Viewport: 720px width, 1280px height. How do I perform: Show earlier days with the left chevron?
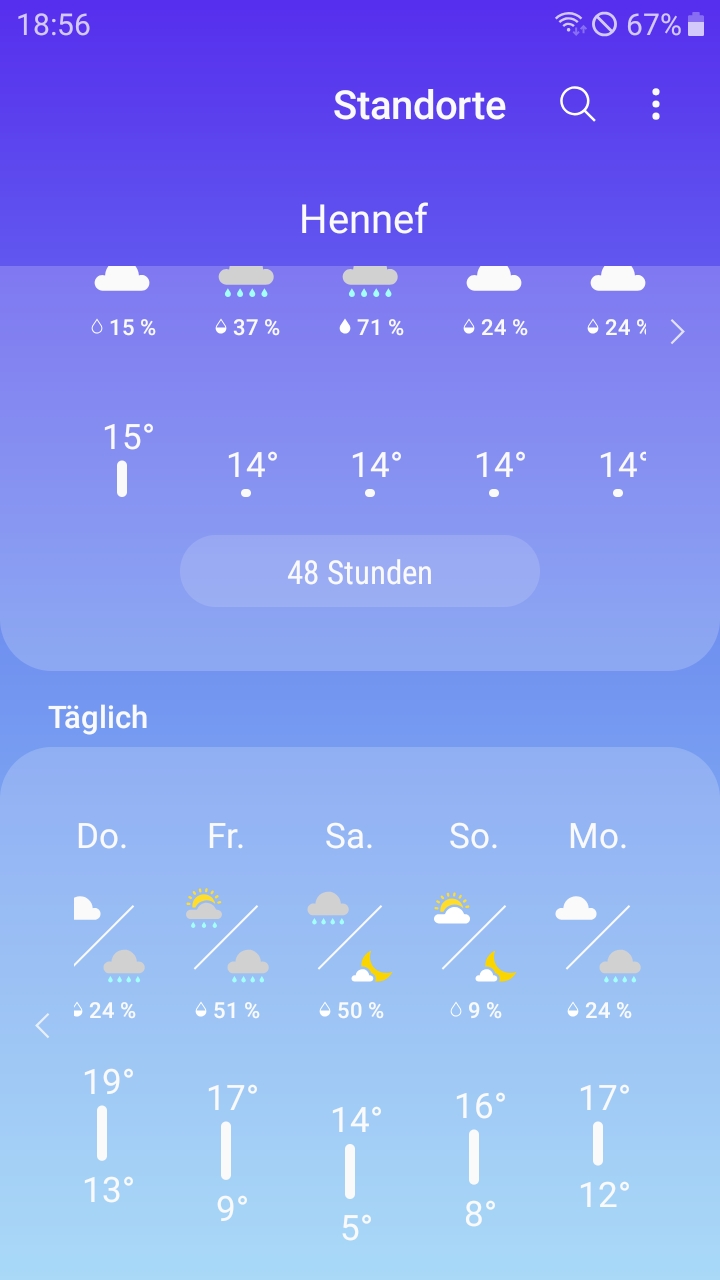tap(42, 1025)
